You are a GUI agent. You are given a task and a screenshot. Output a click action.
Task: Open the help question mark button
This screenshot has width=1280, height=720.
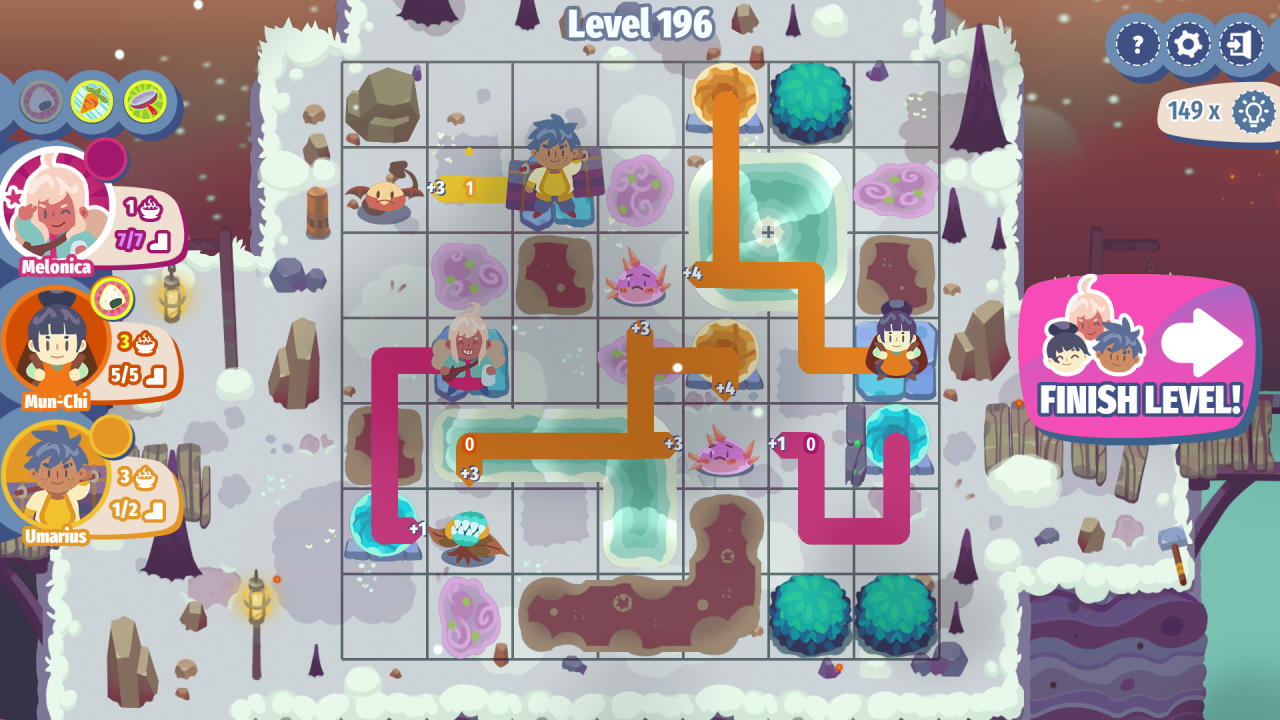[1136, 44]
